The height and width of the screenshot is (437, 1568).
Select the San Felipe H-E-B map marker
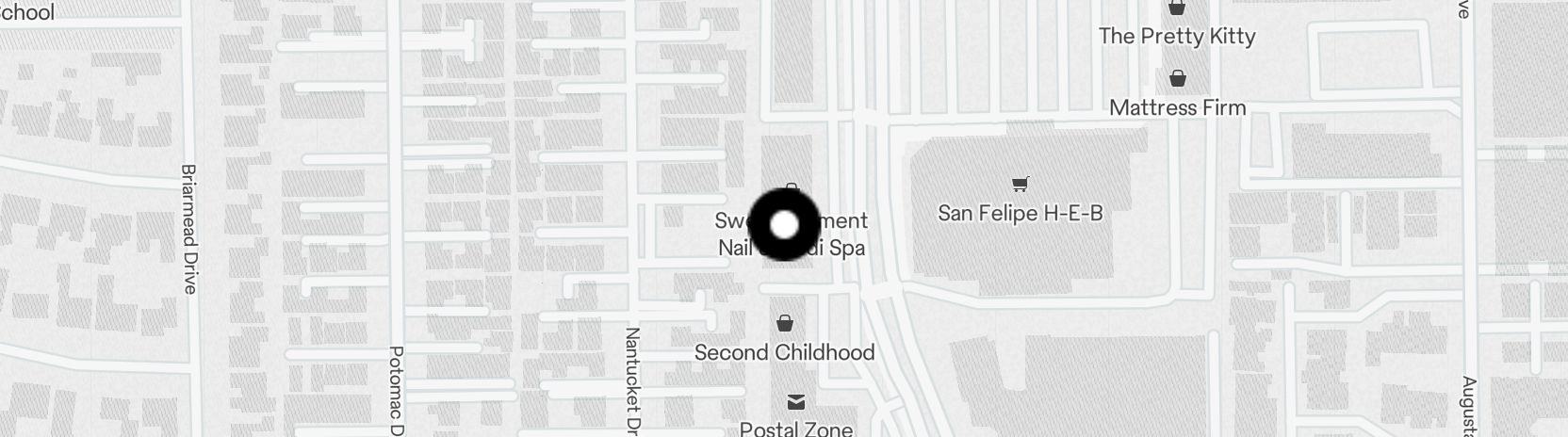[1020, 184]
